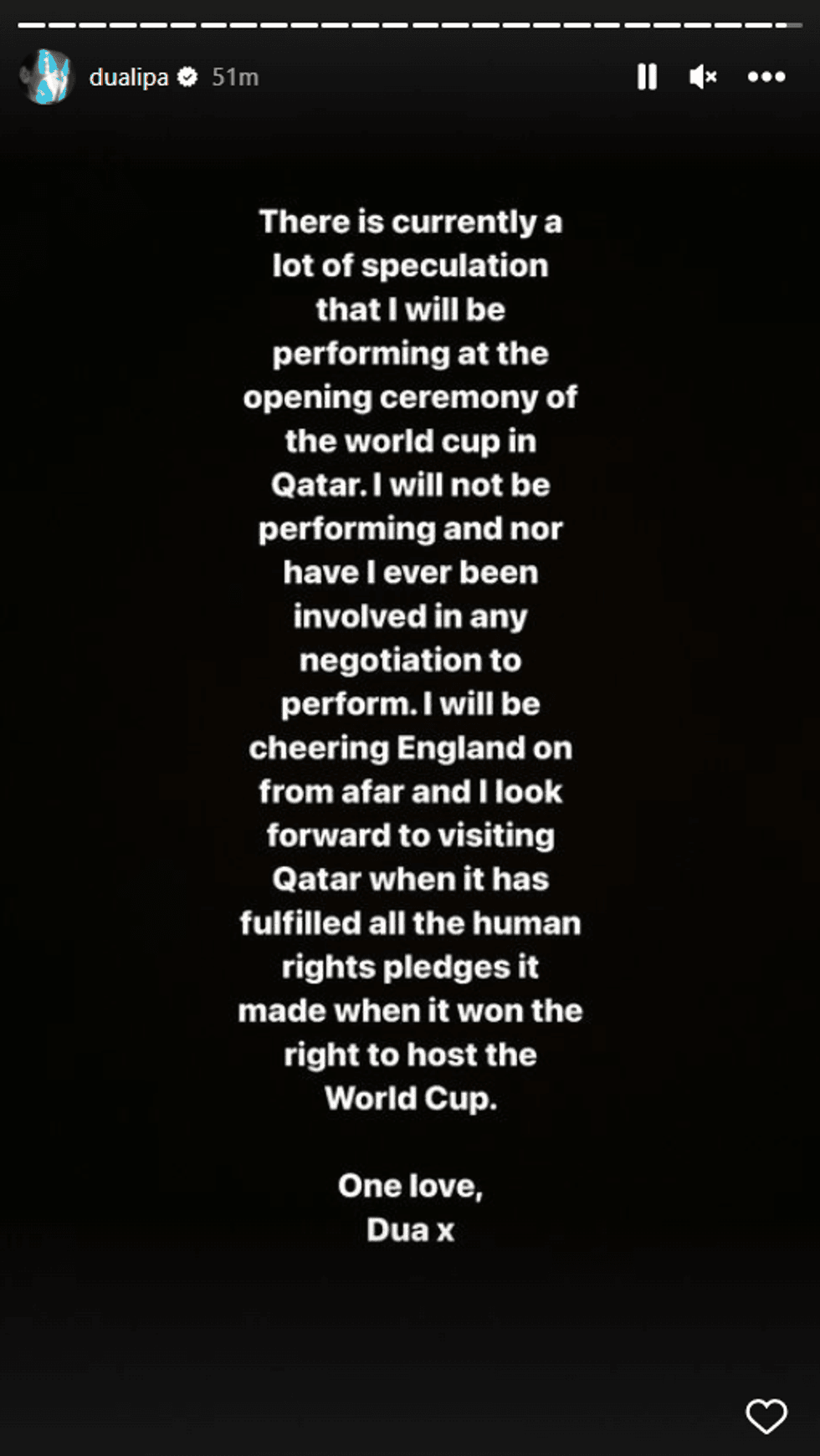
Task: Open dualipa's profile picture
Action: click(47, 77)
